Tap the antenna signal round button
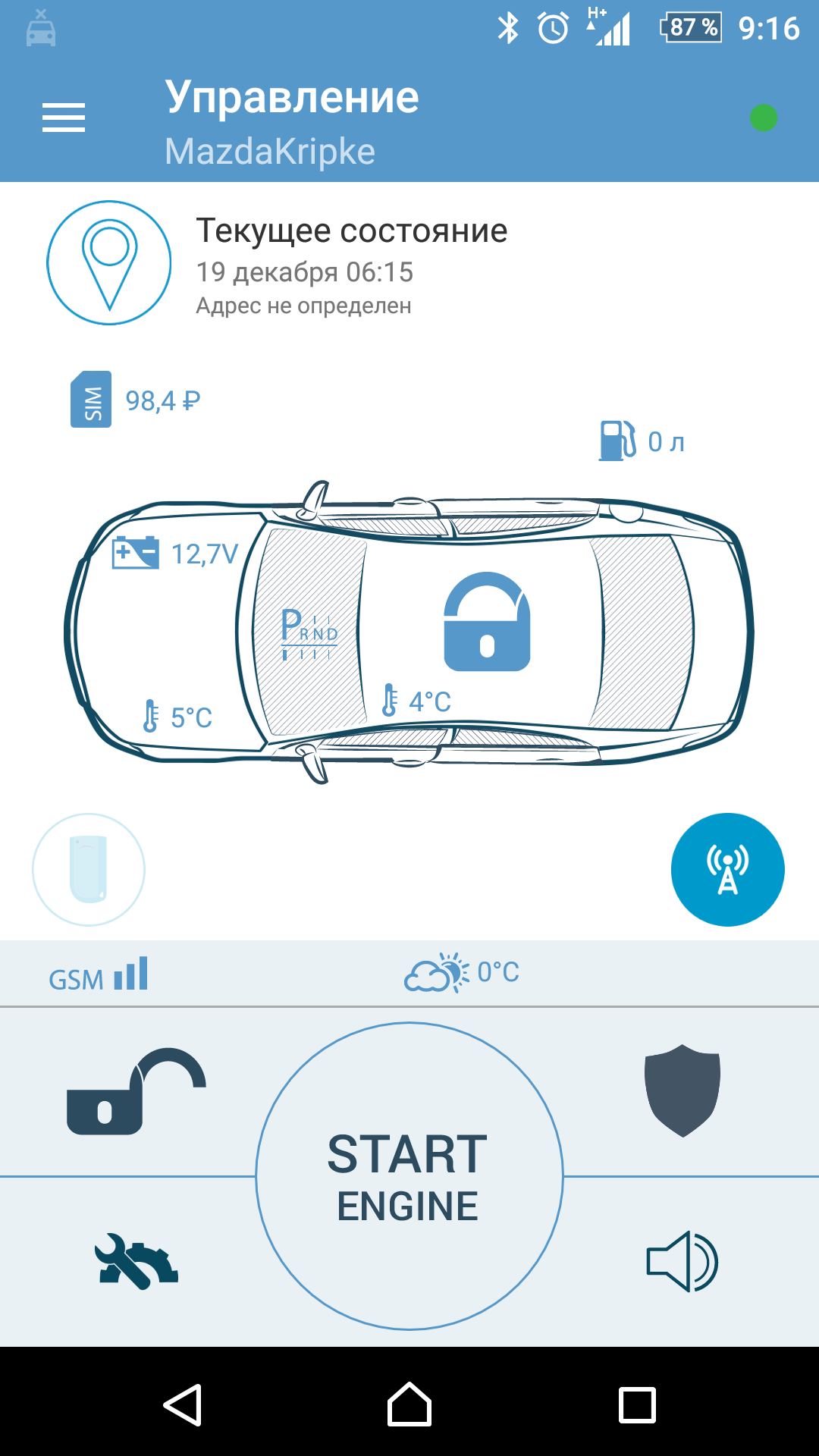Viewport: 819px width, 1456px height. [x=727, y=870]
